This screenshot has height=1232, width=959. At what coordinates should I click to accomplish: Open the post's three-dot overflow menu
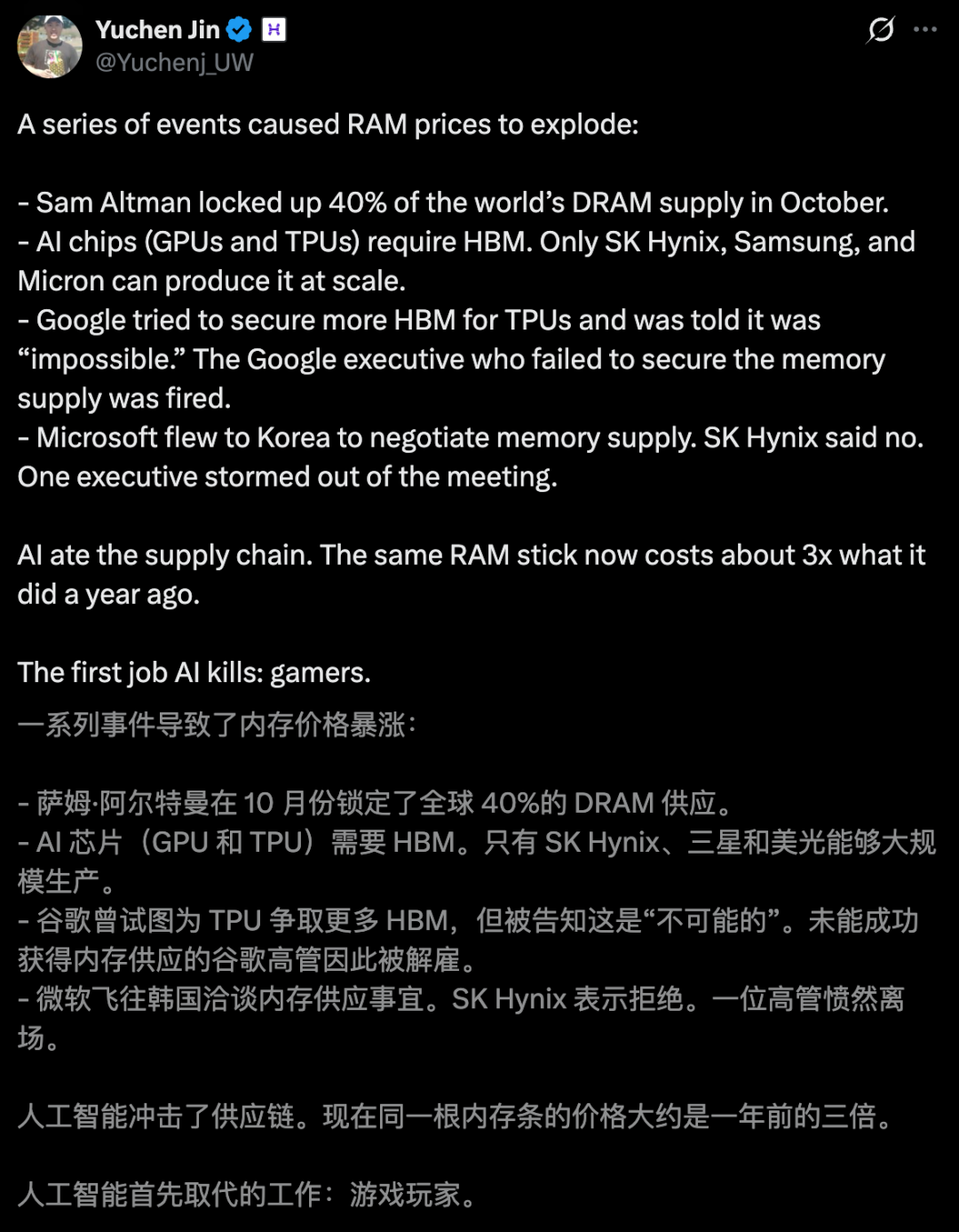tap(925, 30)
